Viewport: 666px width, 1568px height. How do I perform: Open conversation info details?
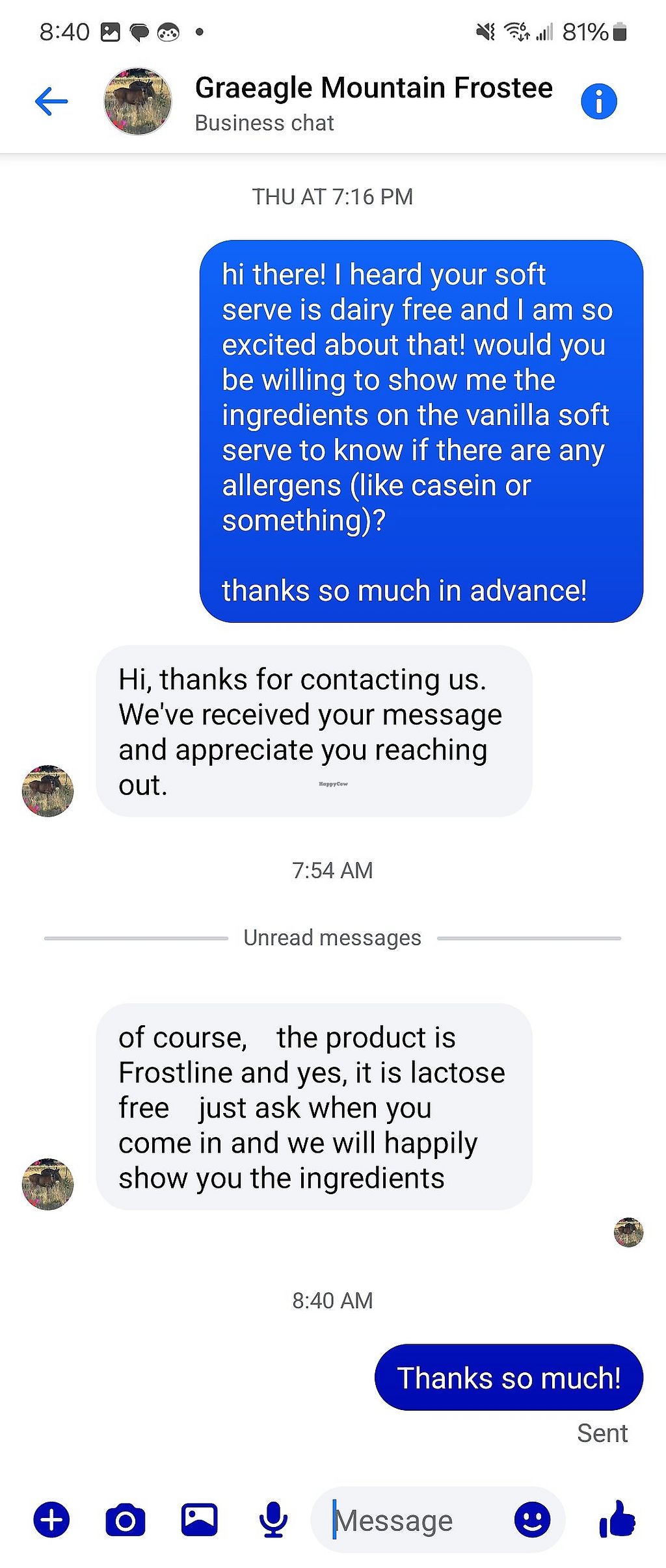[x=598, y=101]
